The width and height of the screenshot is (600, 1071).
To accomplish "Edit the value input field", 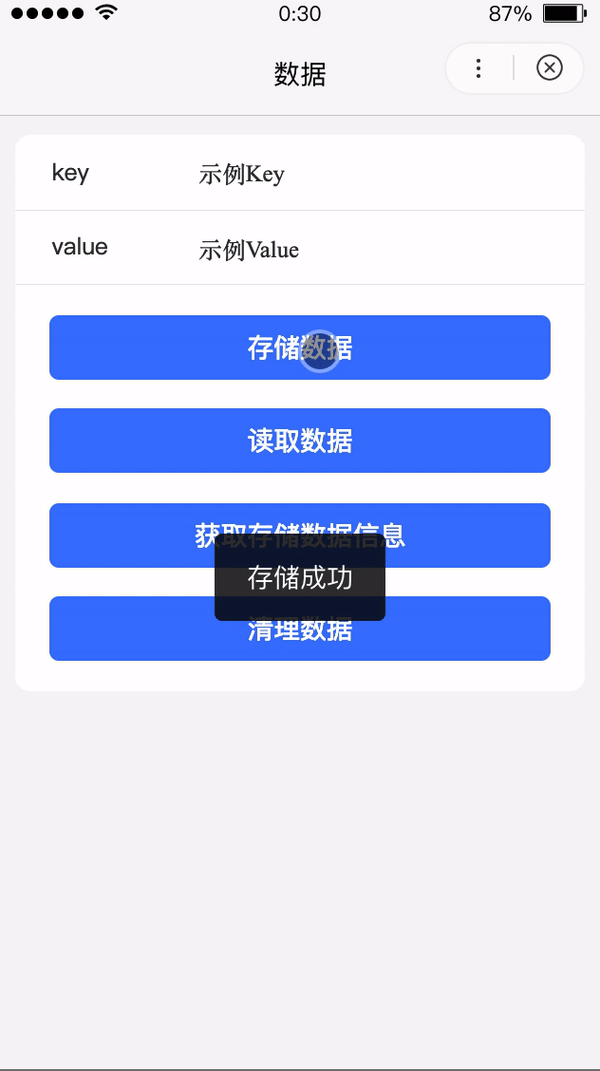I will point(380,249).
